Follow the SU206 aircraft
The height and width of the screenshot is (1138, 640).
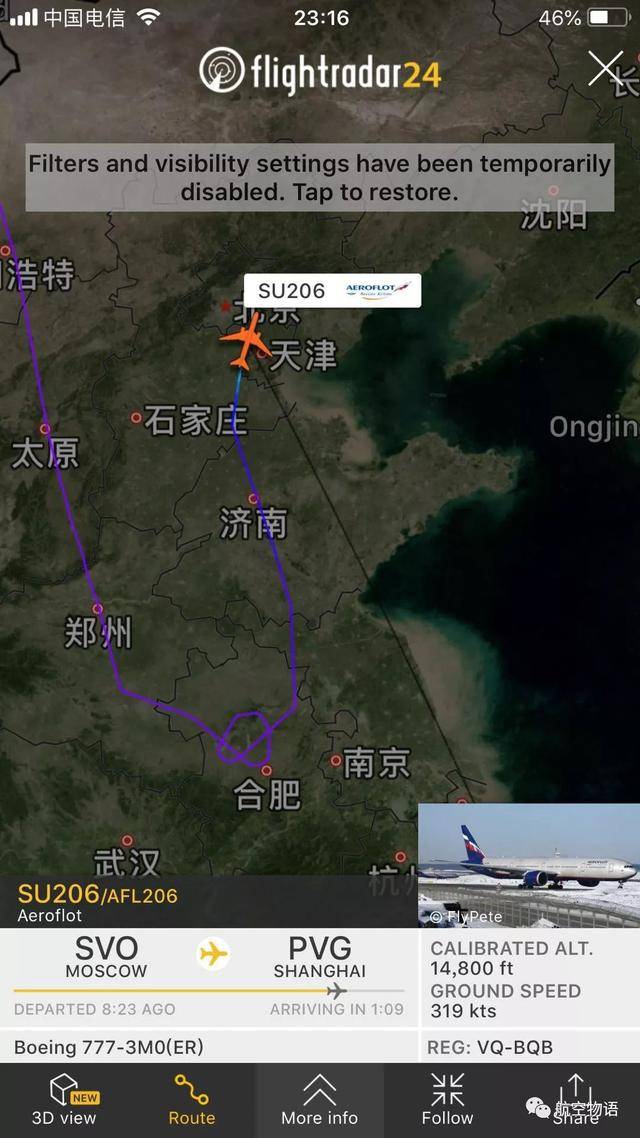point(447,1099)
